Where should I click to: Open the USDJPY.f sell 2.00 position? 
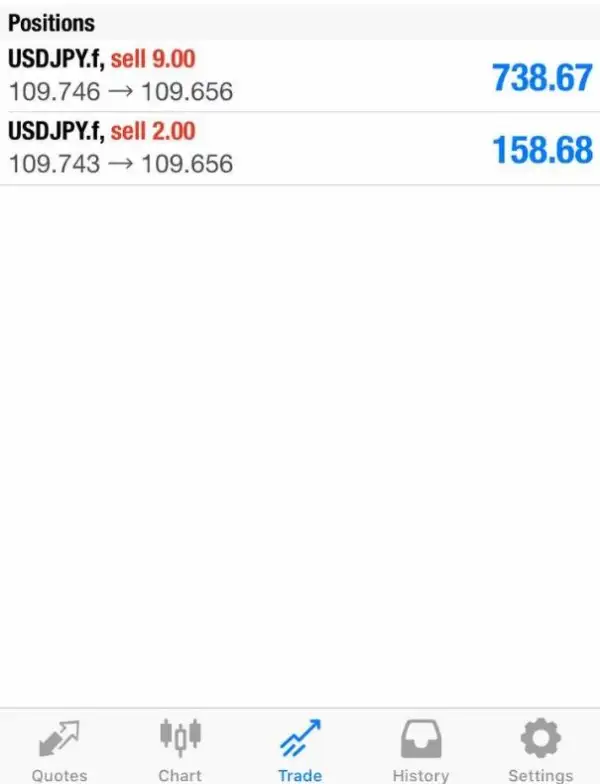point(300,148)
